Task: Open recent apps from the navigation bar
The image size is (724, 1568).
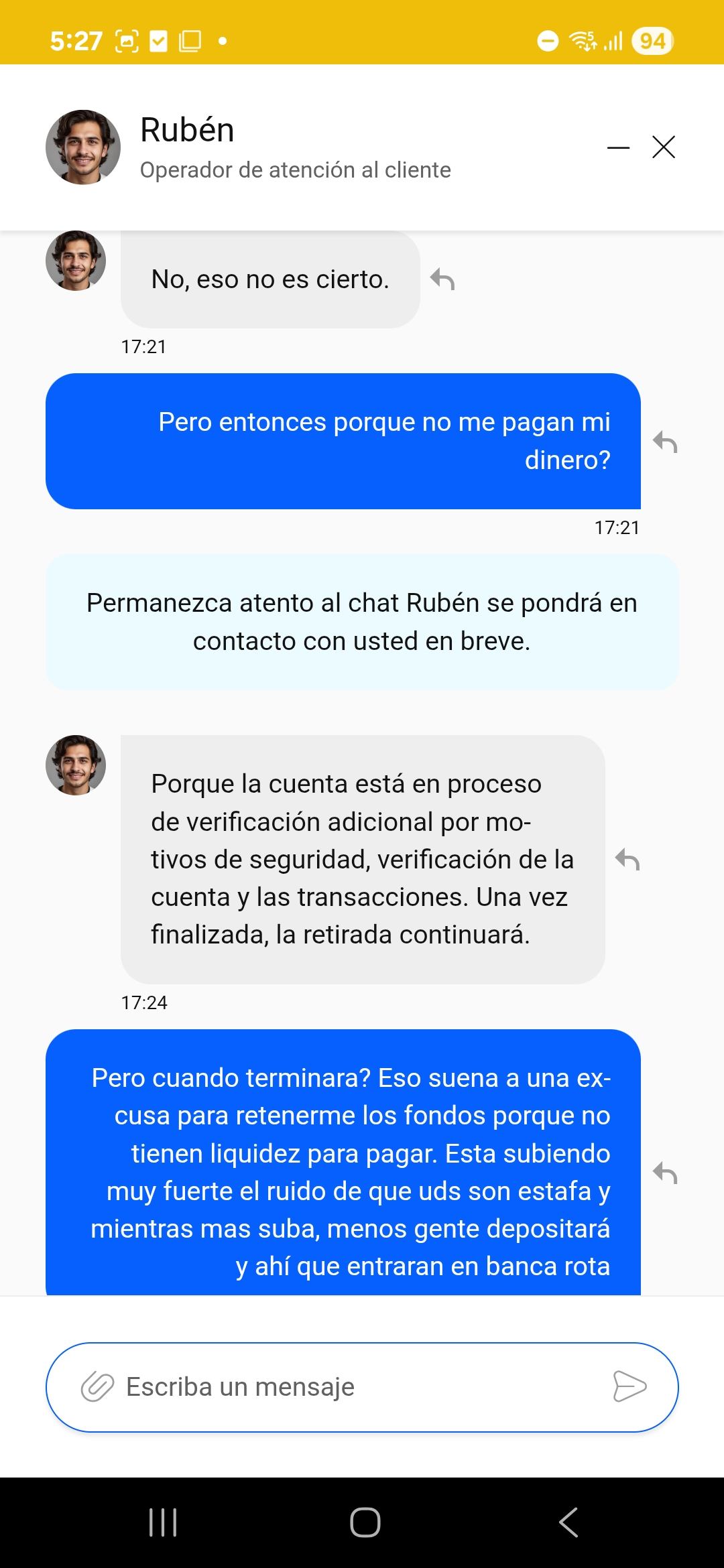Action: pyautogui.click(x=163, y=1522)
